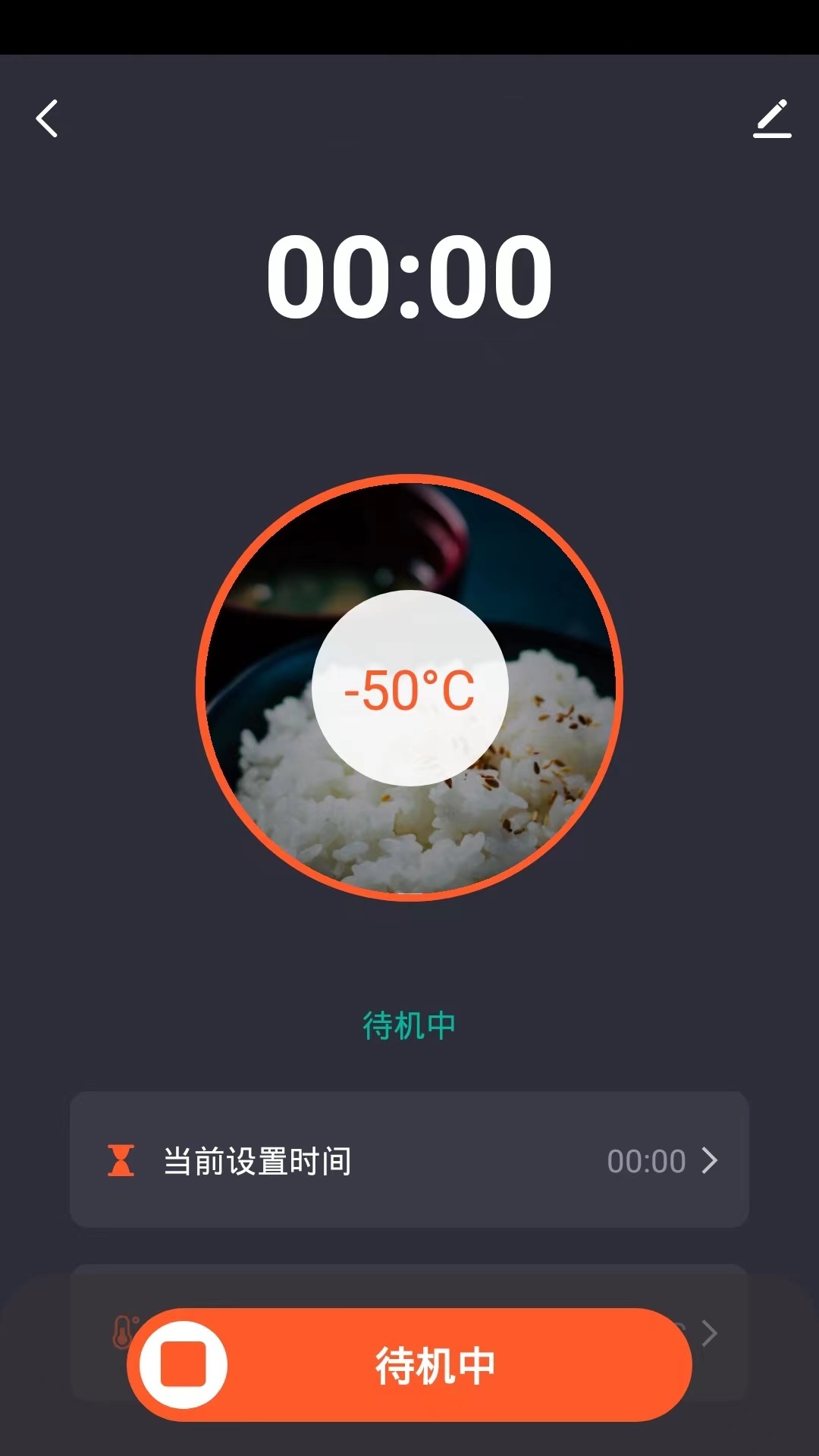Open the 当前设置时间 row

point(409,1159)
